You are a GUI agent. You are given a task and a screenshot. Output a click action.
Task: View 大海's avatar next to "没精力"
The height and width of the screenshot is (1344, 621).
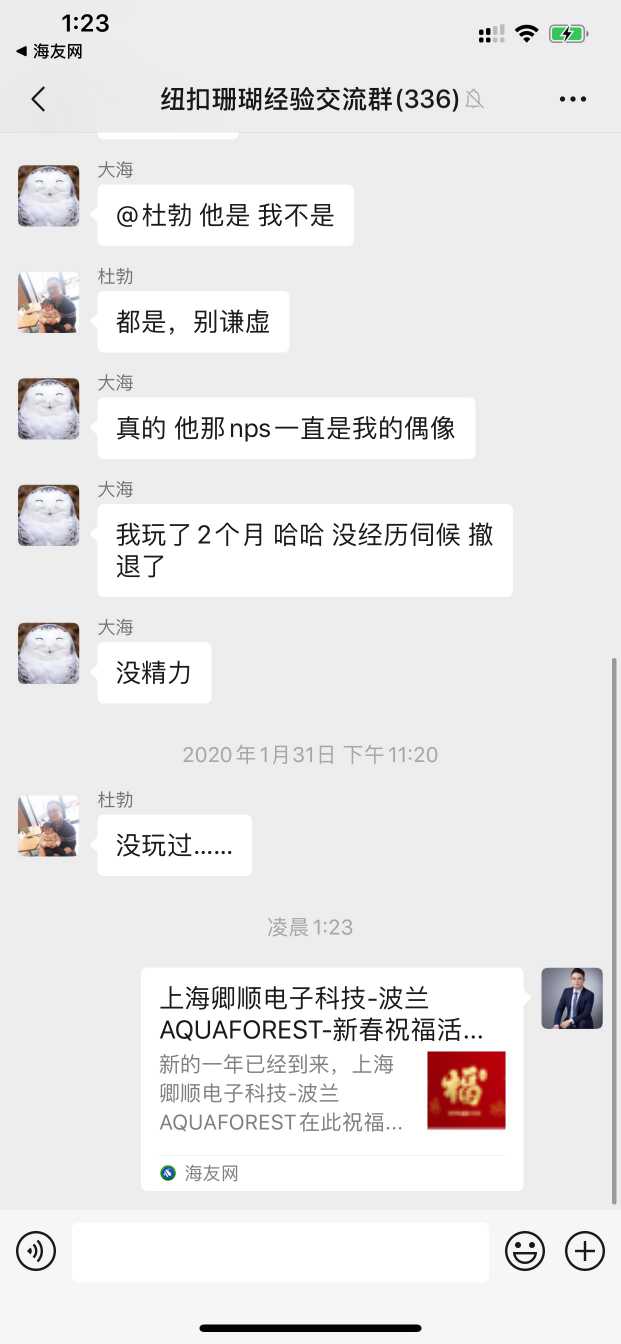click(48, 653)
